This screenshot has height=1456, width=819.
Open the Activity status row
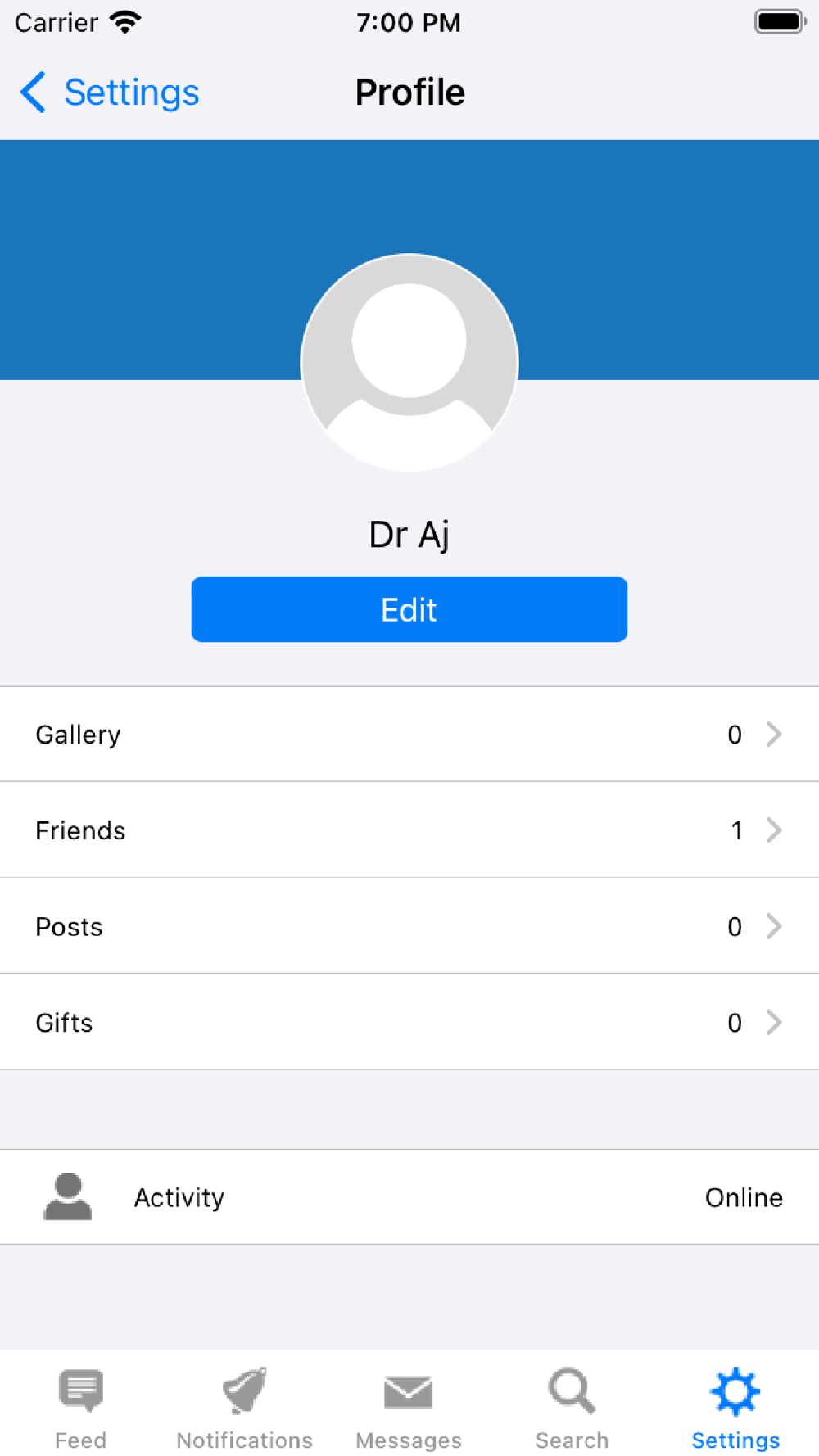click(409, 1197)
